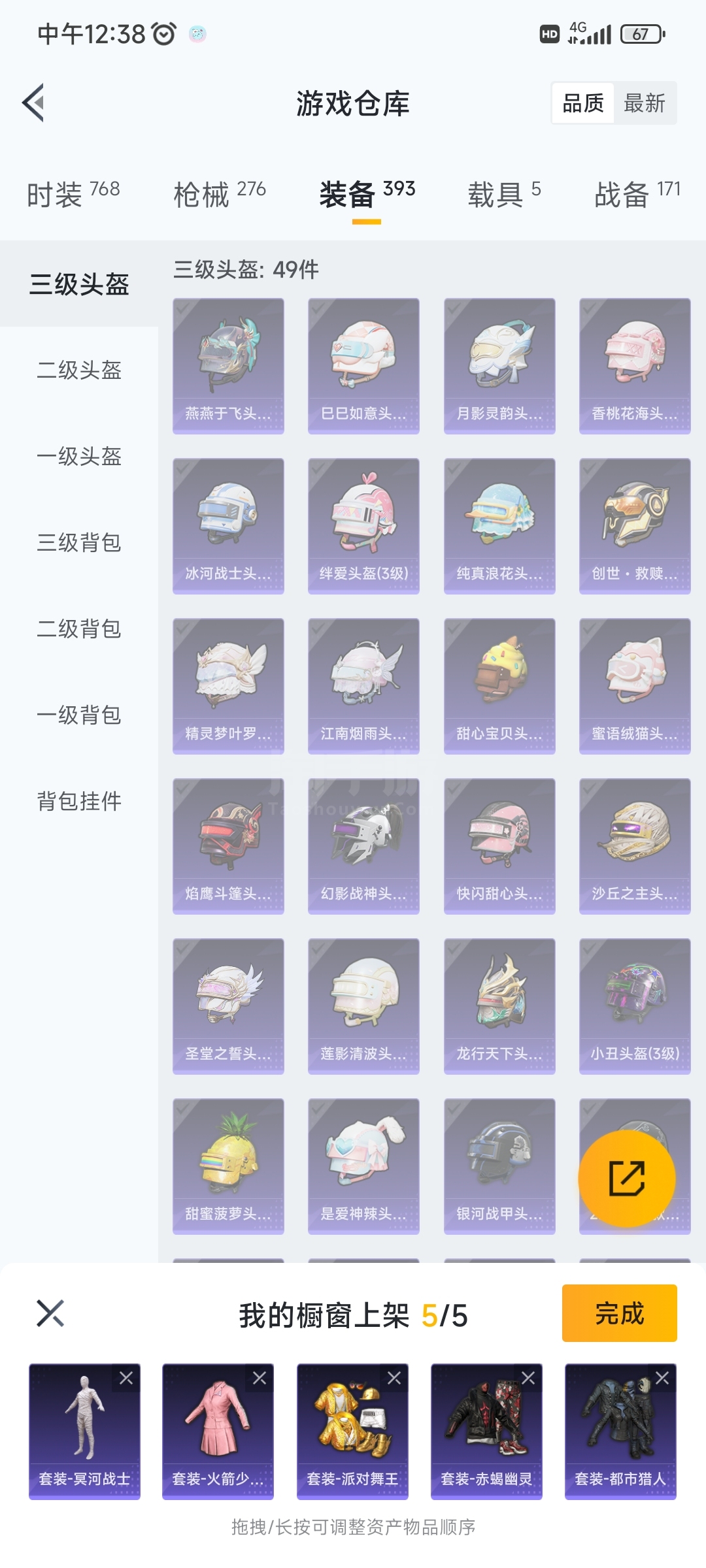Image resolution: width=706 pixels, height=1568 pixels.
Task: Select the 燕燕于飞 helmet tile
Action: 228,366
